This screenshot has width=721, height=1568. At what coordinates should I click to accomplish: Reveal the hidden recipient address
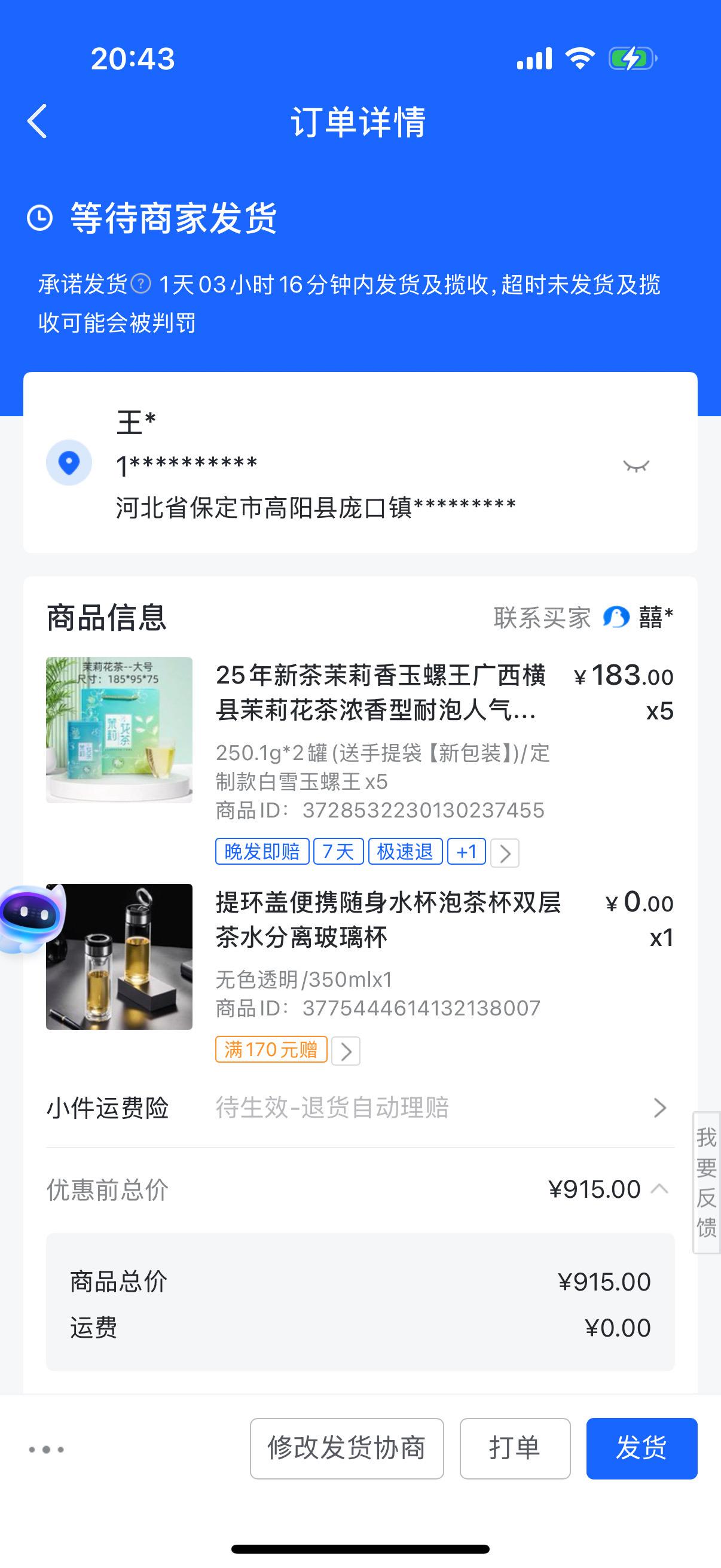pyautogui.click(x=636, y=466)
